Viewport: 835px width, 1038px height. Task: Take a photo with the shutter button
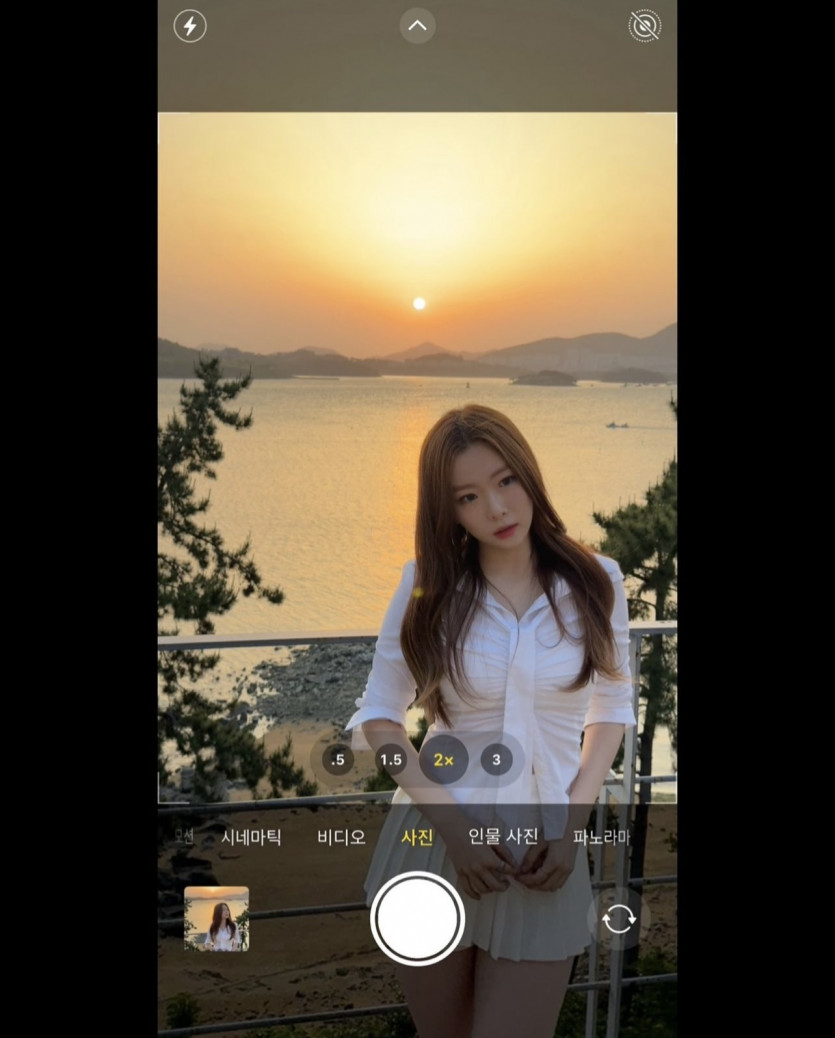pyautogui.click(x=417, y=918)
